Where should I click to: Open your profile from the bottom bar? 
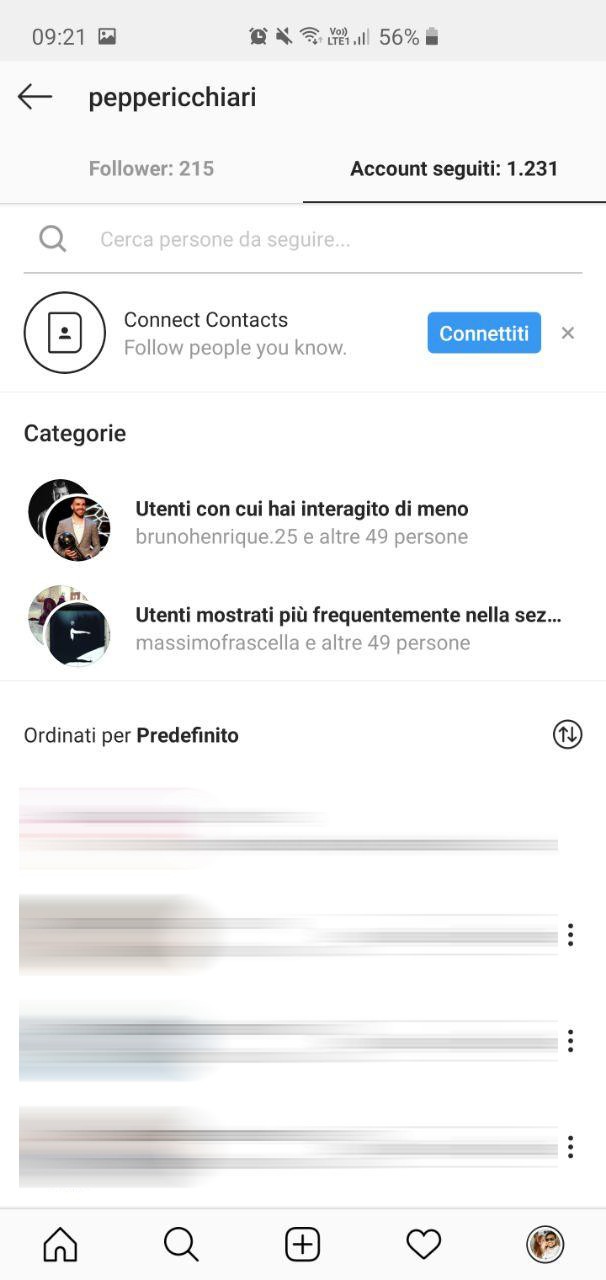(545, 1245)
